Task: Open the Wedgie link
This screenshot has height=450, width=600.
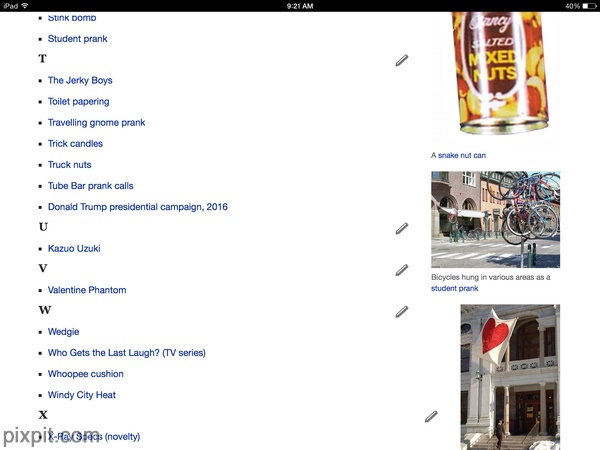Action: 63,332
